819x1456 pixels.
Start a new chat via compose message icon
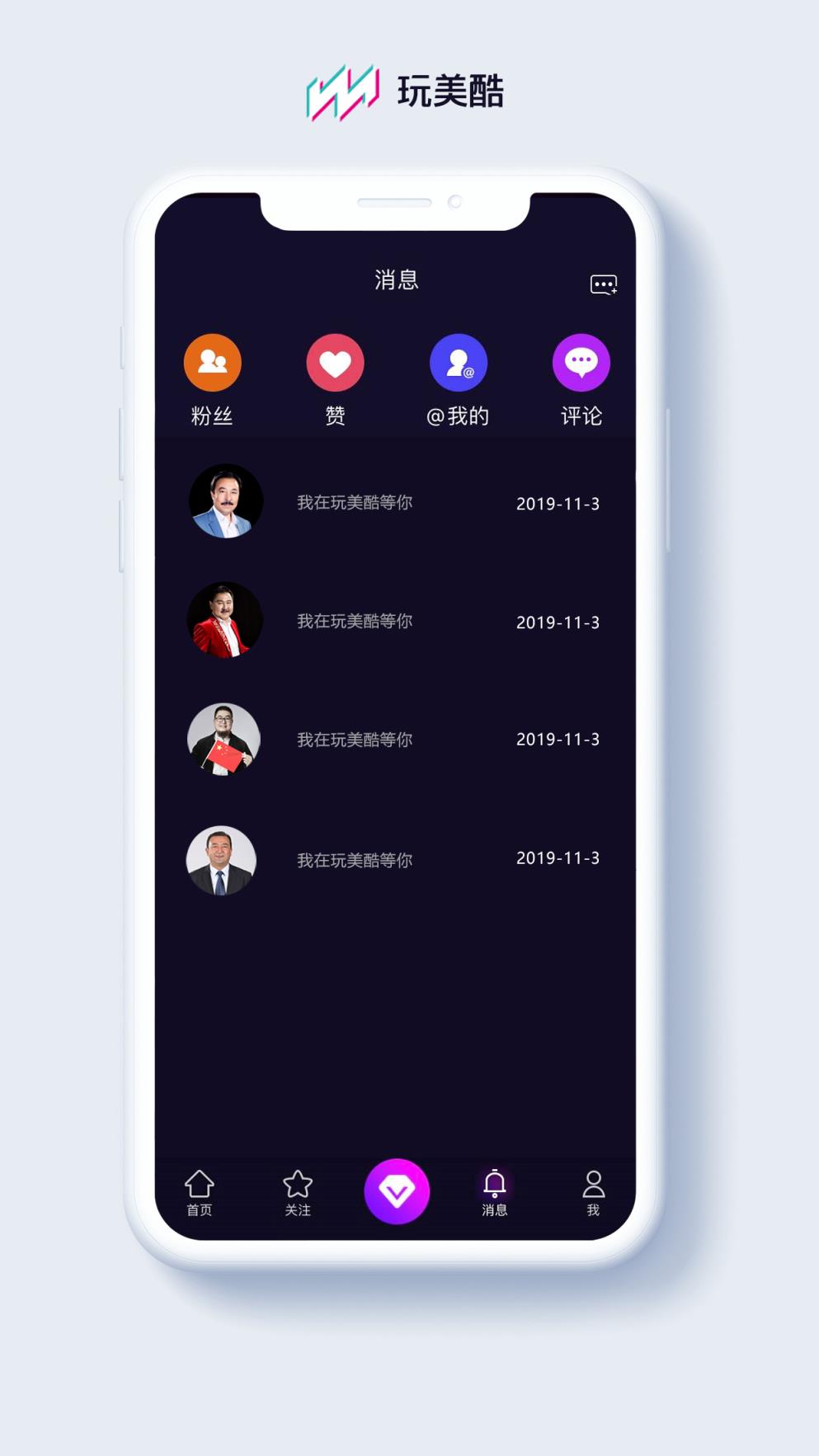click(x=603, y=284)
